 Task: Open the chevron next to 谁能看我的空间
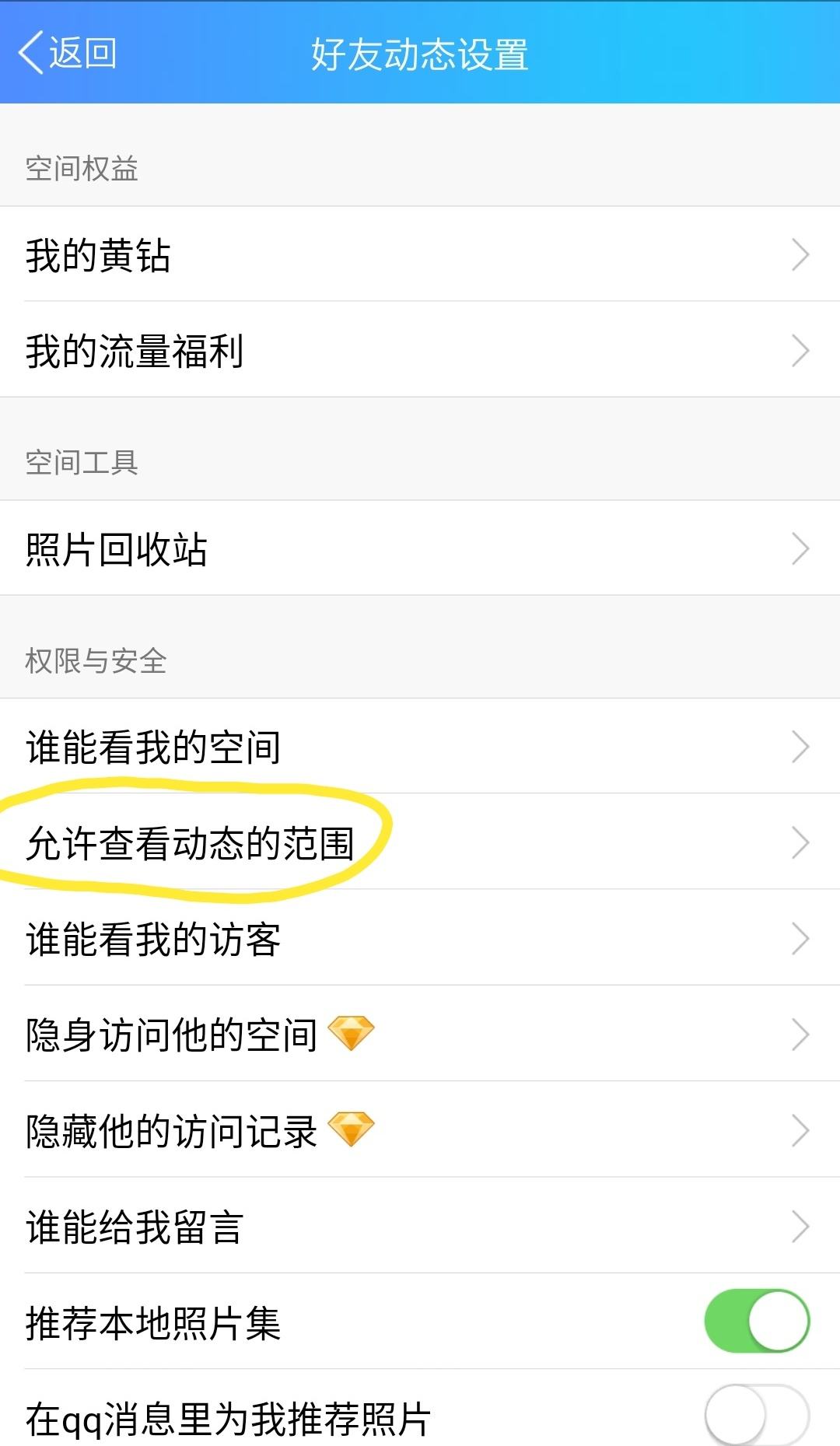[x=800, y=747]
